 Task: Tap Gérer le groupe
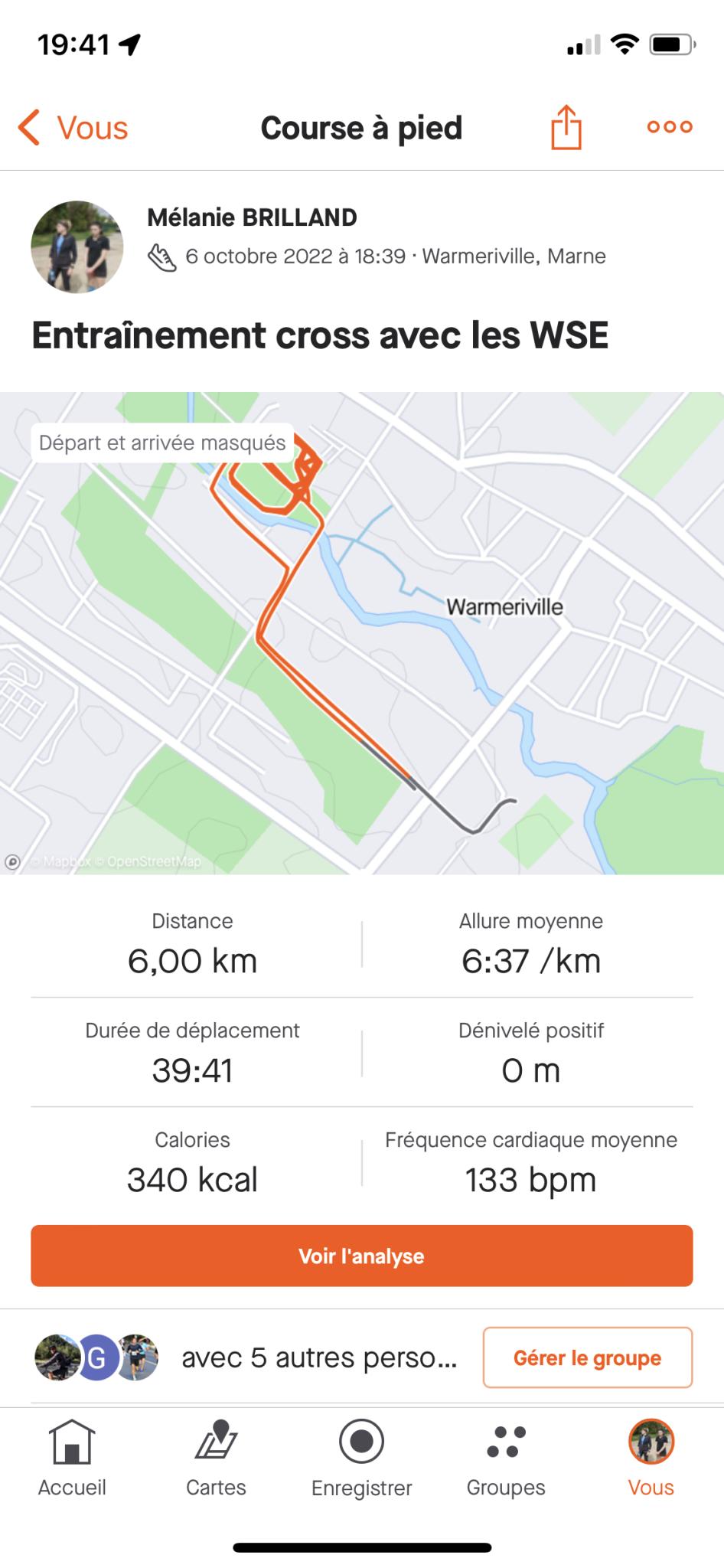(x=588, y=1357)
